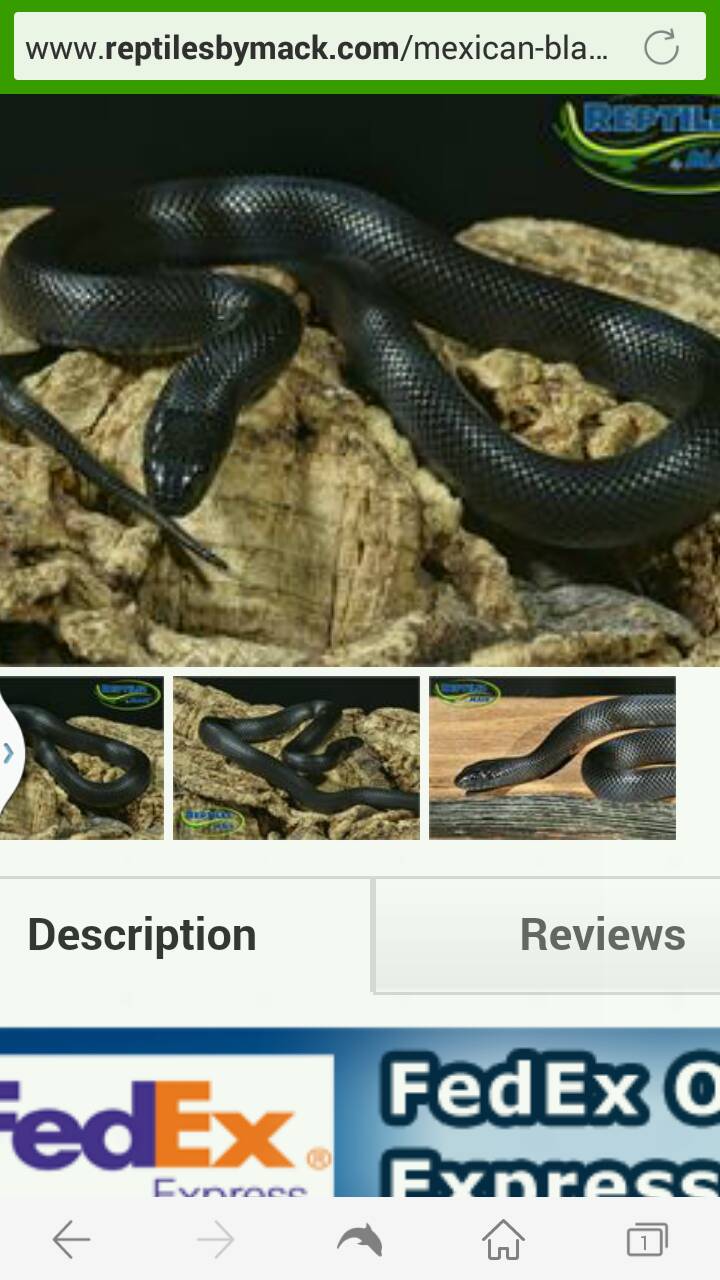Show previous thumbnails with the left arrow
720x1280 pixels.
[x=9, y=753]
